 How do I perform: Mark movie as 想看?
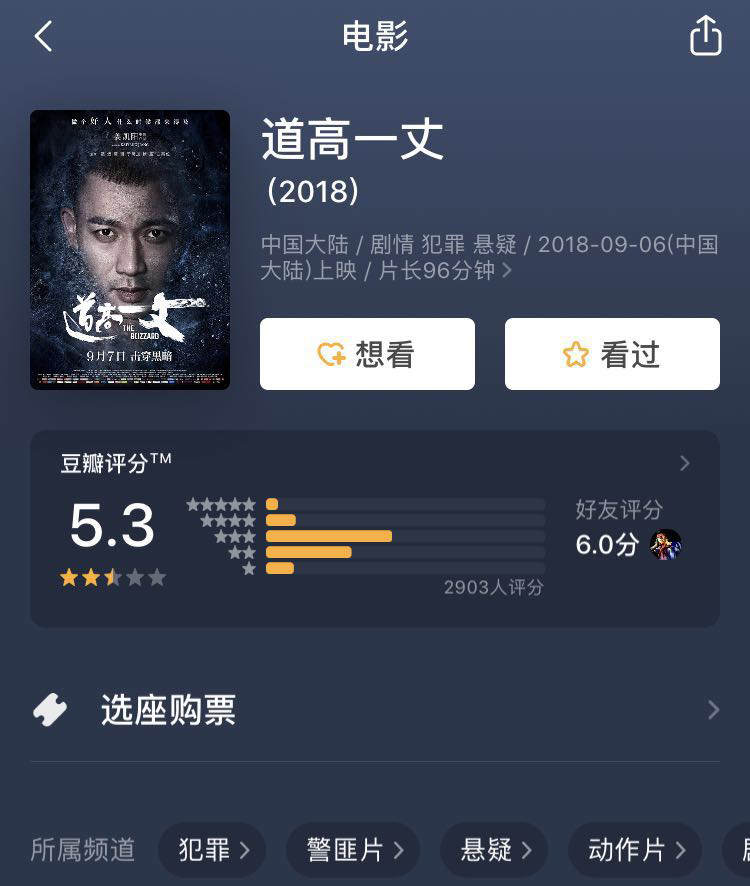pyautogui.click(x=367, y=354)
